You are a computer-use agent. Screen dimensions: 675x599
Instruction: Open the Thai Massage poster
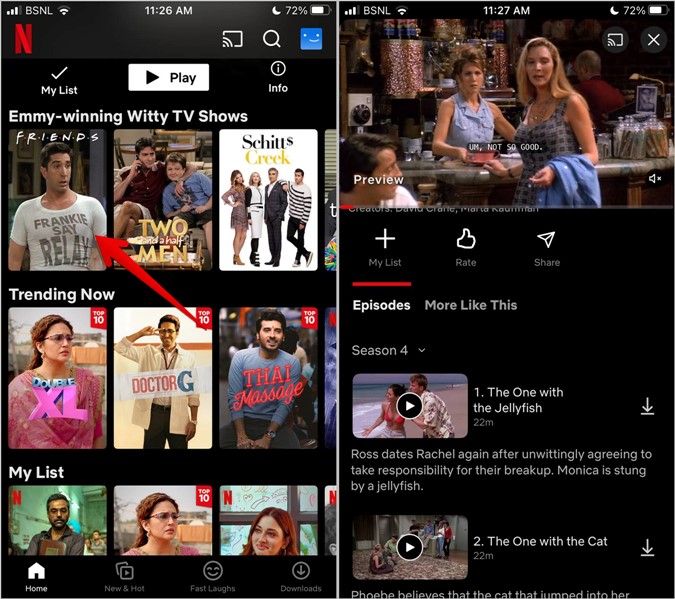point(268,378)
